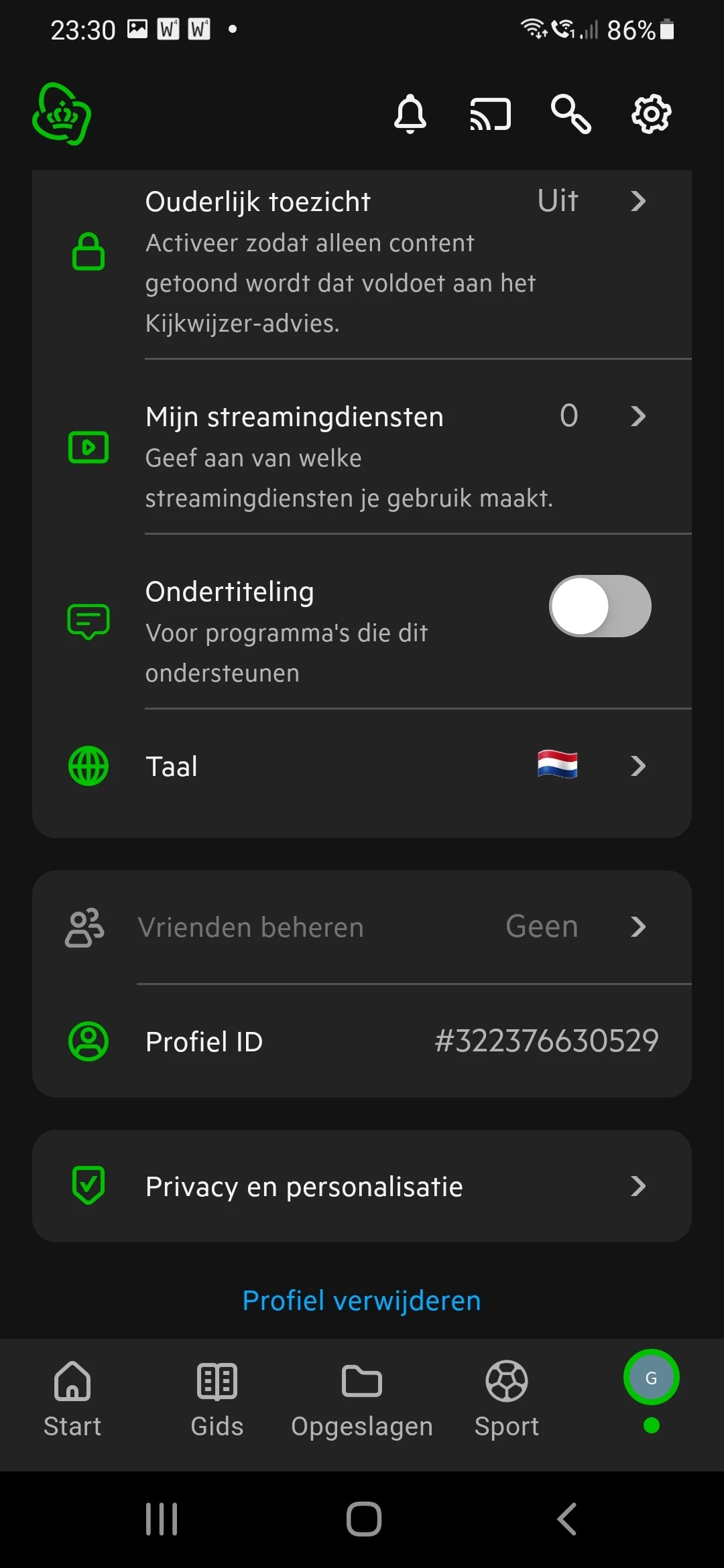The image size is (724, 1568).
Task: Tap the Profiel verwijderen link
Action: pyautogui.click(x=362, y=1301)
